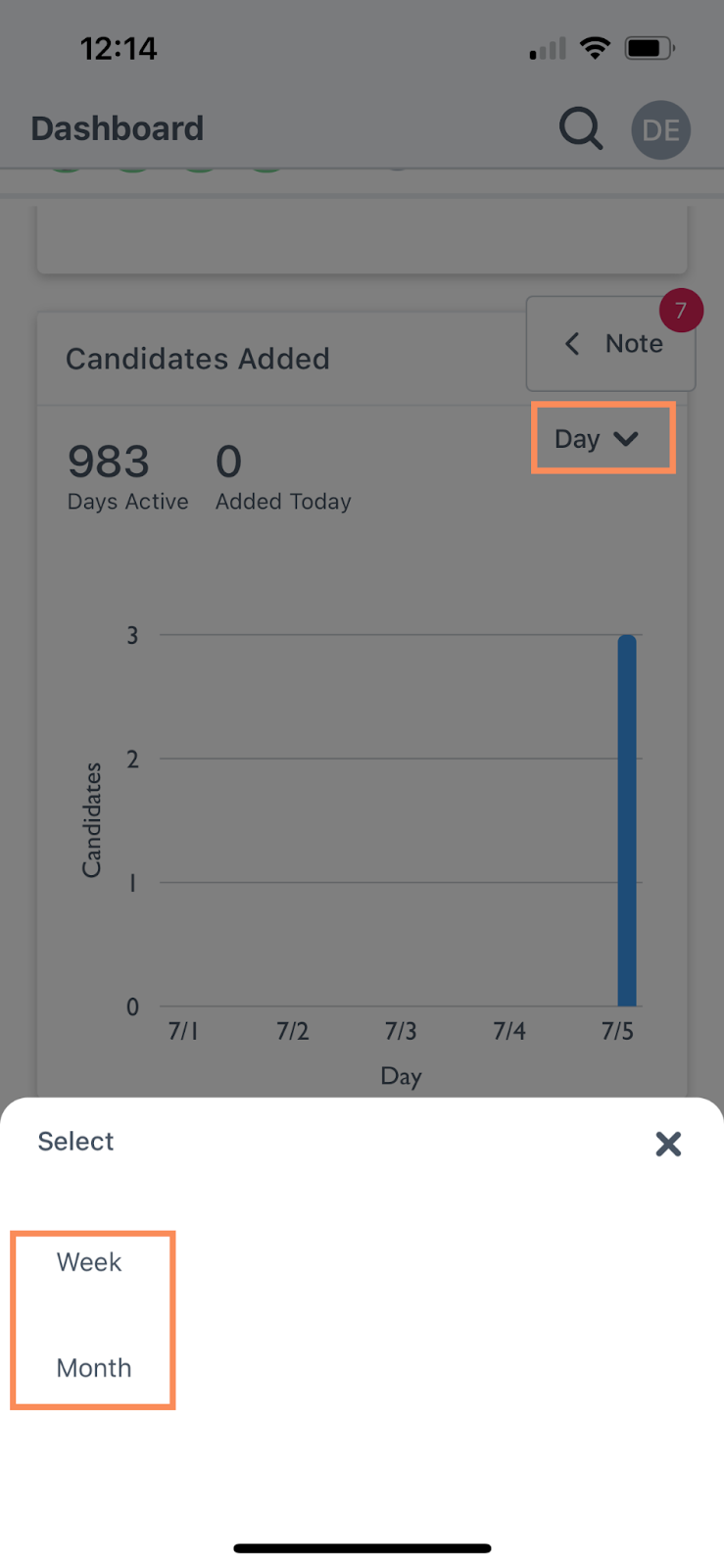
Task: Choose Month from the select sheet
Action: pos(94,1367)
